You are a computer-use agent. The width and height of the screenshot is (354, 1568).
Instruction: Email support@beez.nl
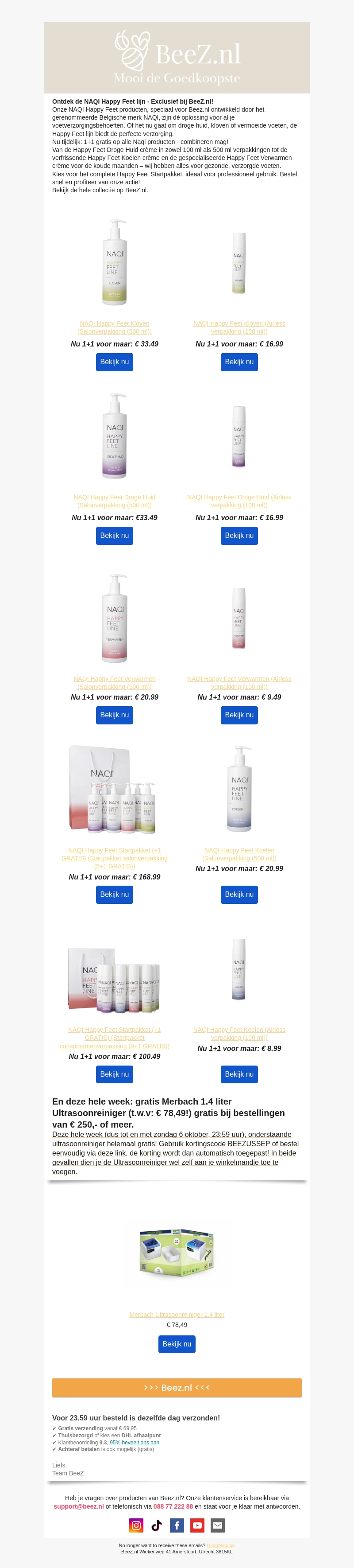pyautogui.click(x=78, y=1506)
